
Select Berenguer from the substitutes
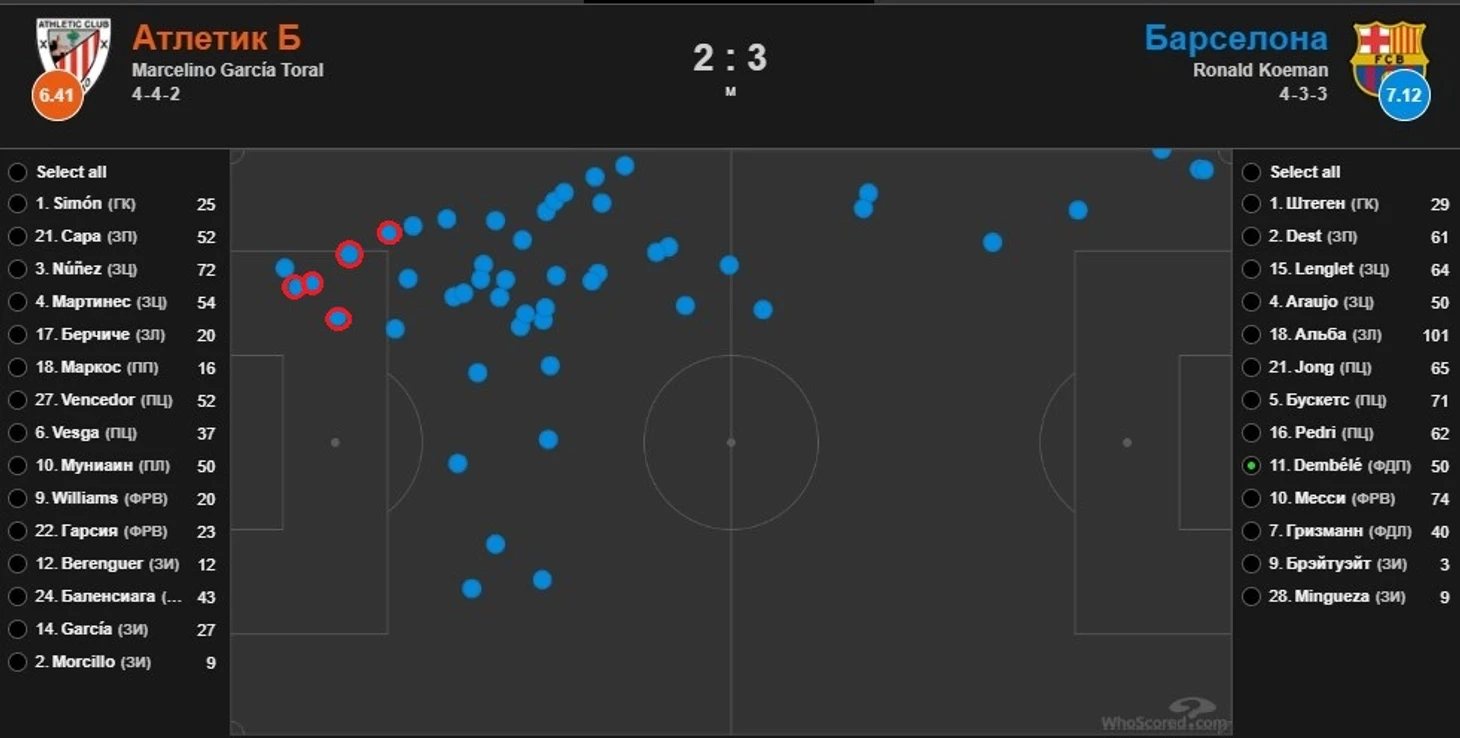[17, 564]
